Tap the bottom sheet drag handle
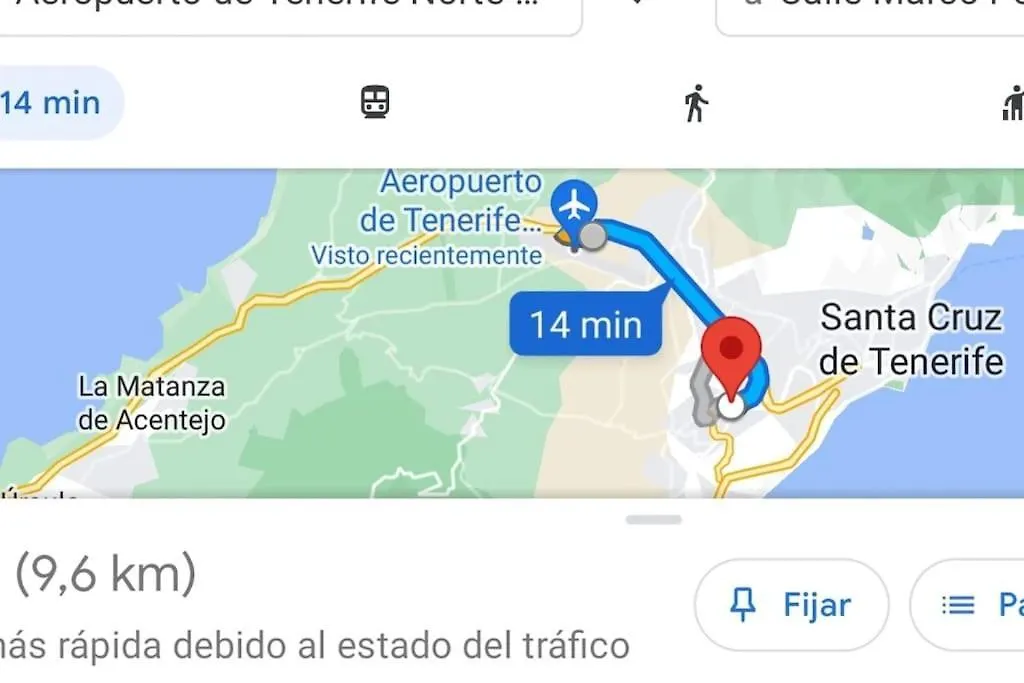Screen dimensions: 1024x683 (x=654, y=520)
